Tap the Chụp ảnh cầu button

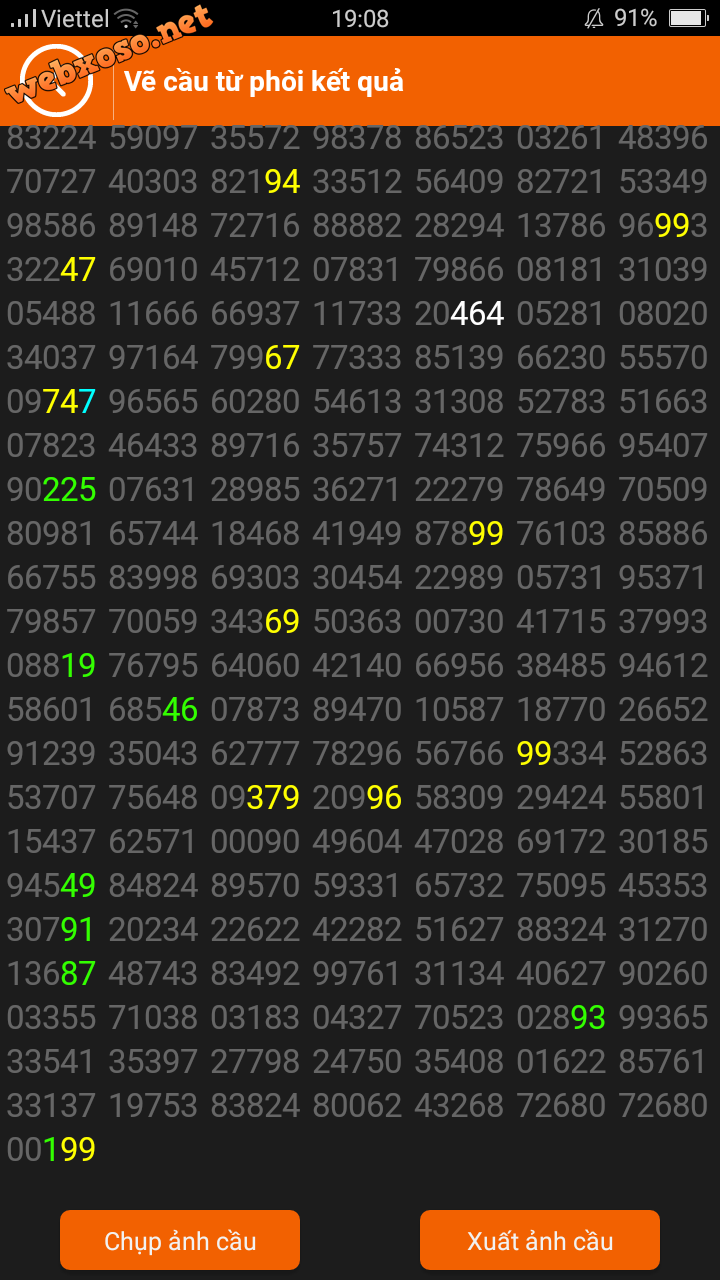coord(180,1240)
